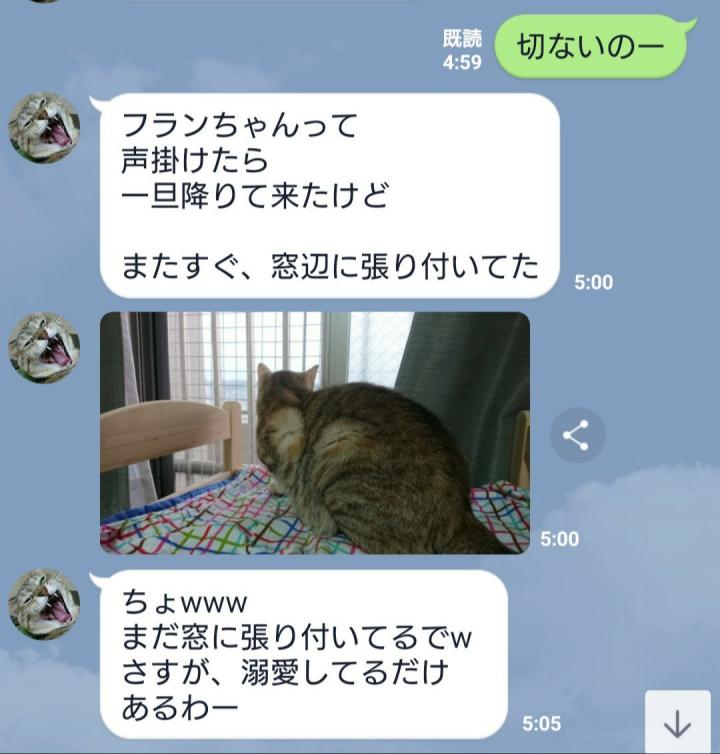720x754 pixels.
Task: Jump to latest messages with down arrow
Action: [677, 723]
